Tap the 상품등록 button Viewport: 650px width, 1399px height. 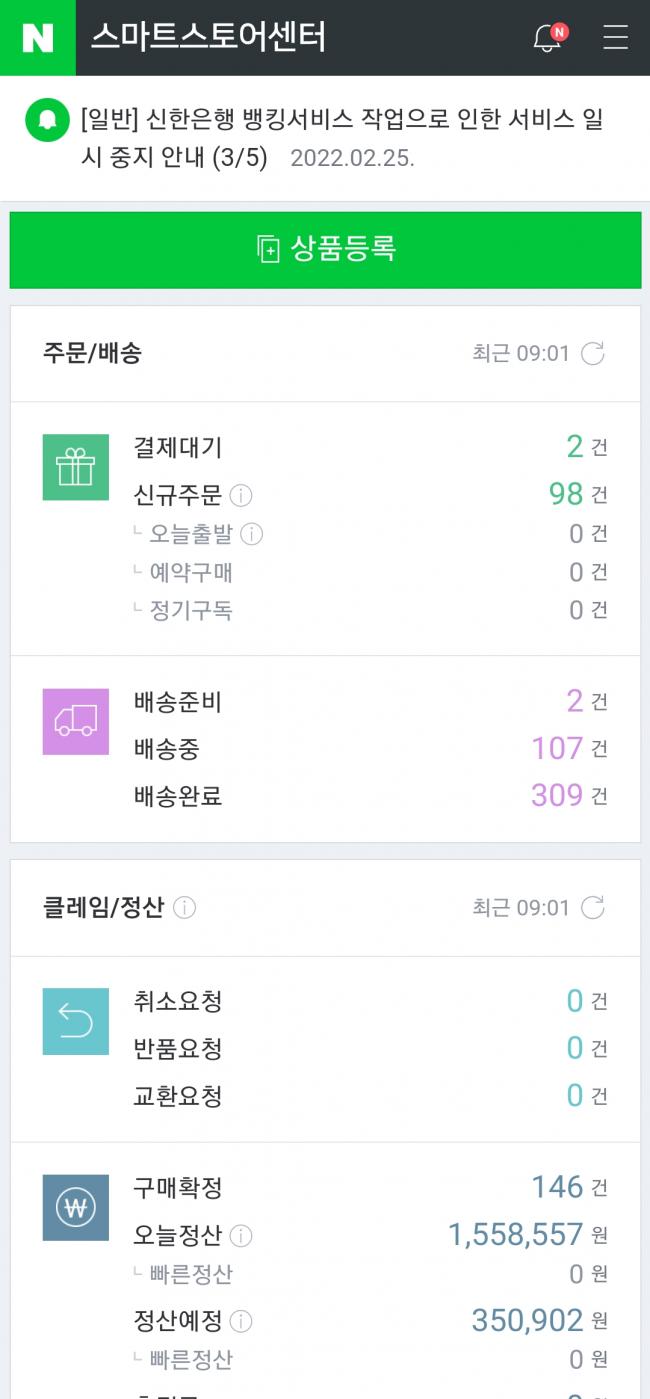point(325,249)
